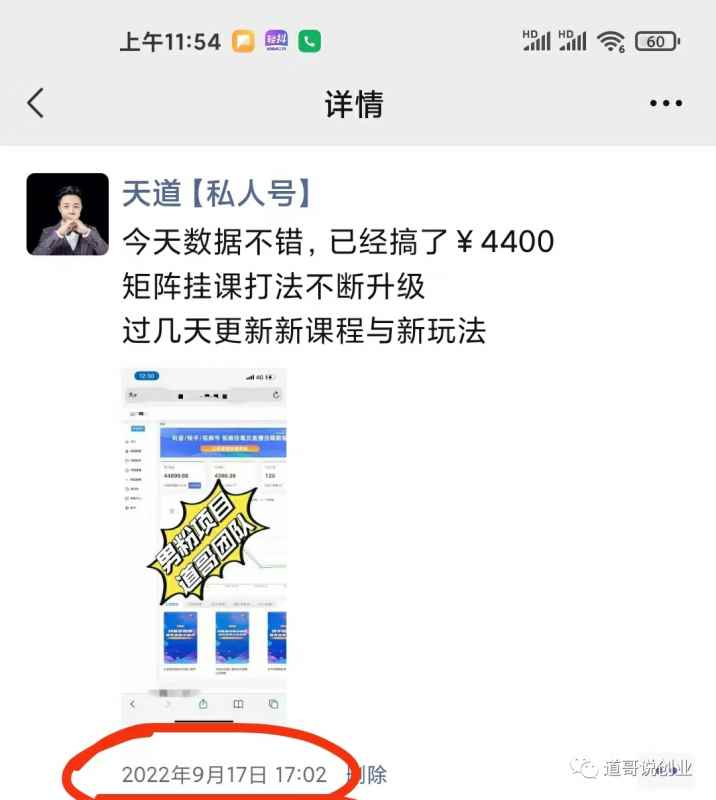The width and height of the screenshot is (716, 800).
Task: Open 天道's profile avatar
Action: [x=67, y=214]
